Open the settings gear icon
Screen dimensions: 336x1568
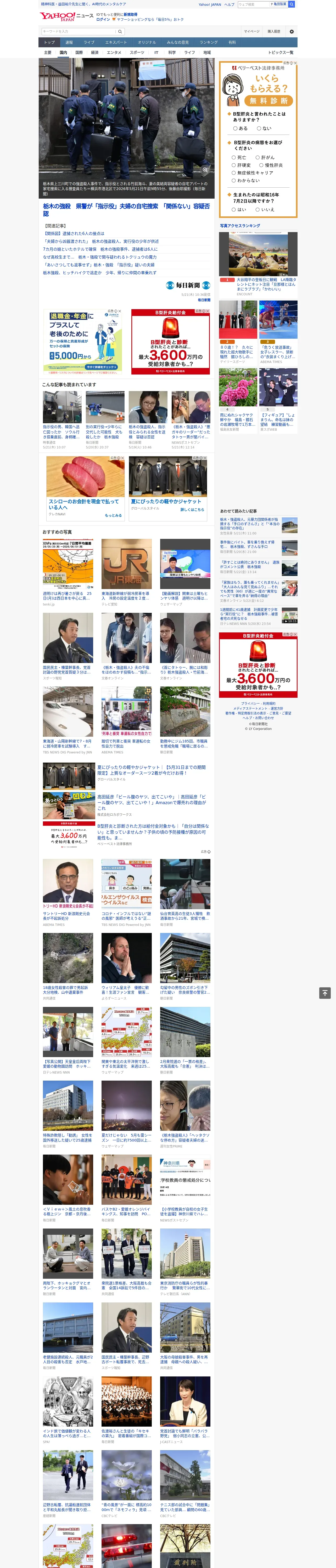click(292, 31)
